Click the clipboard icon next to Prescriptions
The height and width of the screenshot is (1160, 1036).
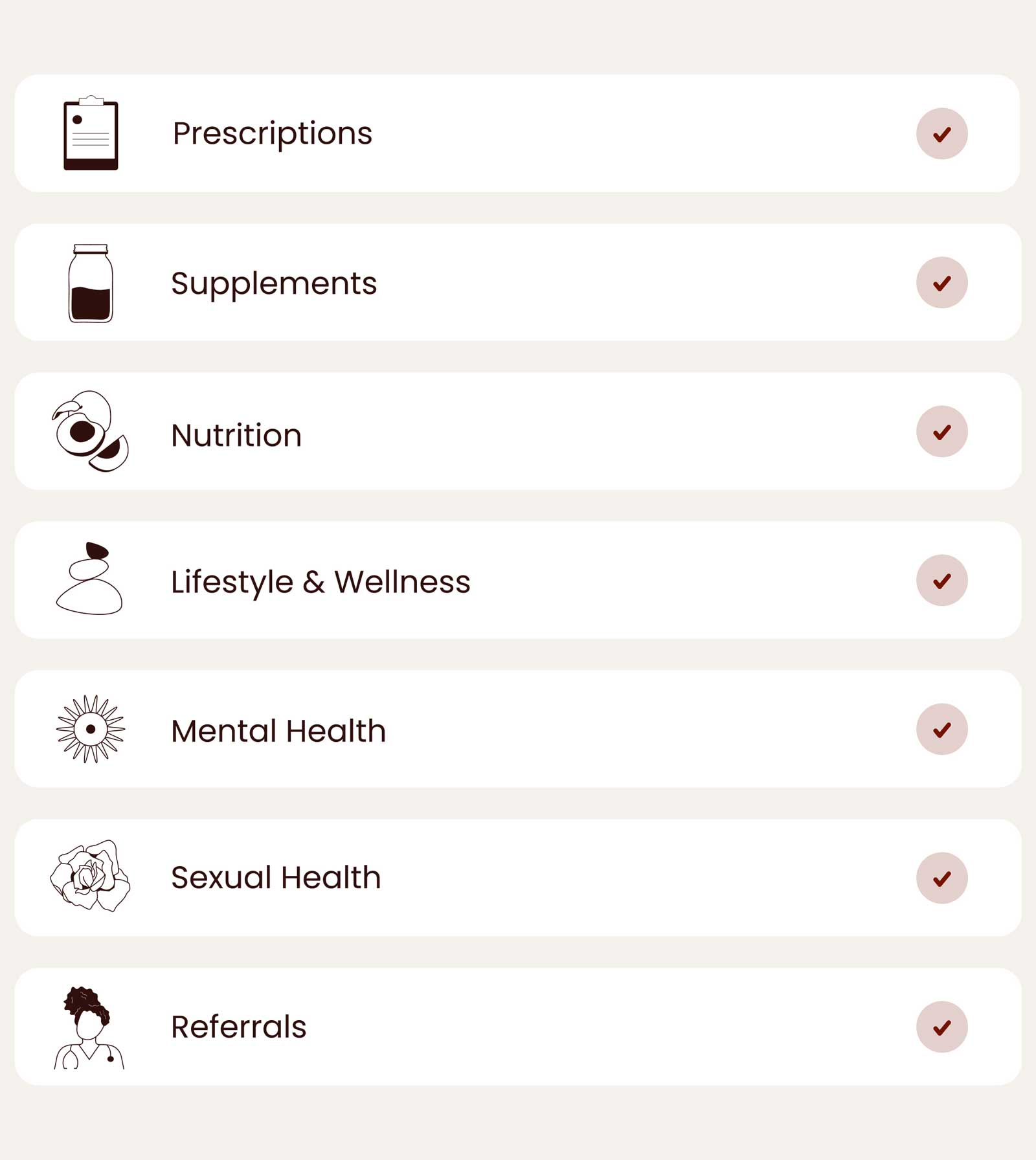(91, 134)
